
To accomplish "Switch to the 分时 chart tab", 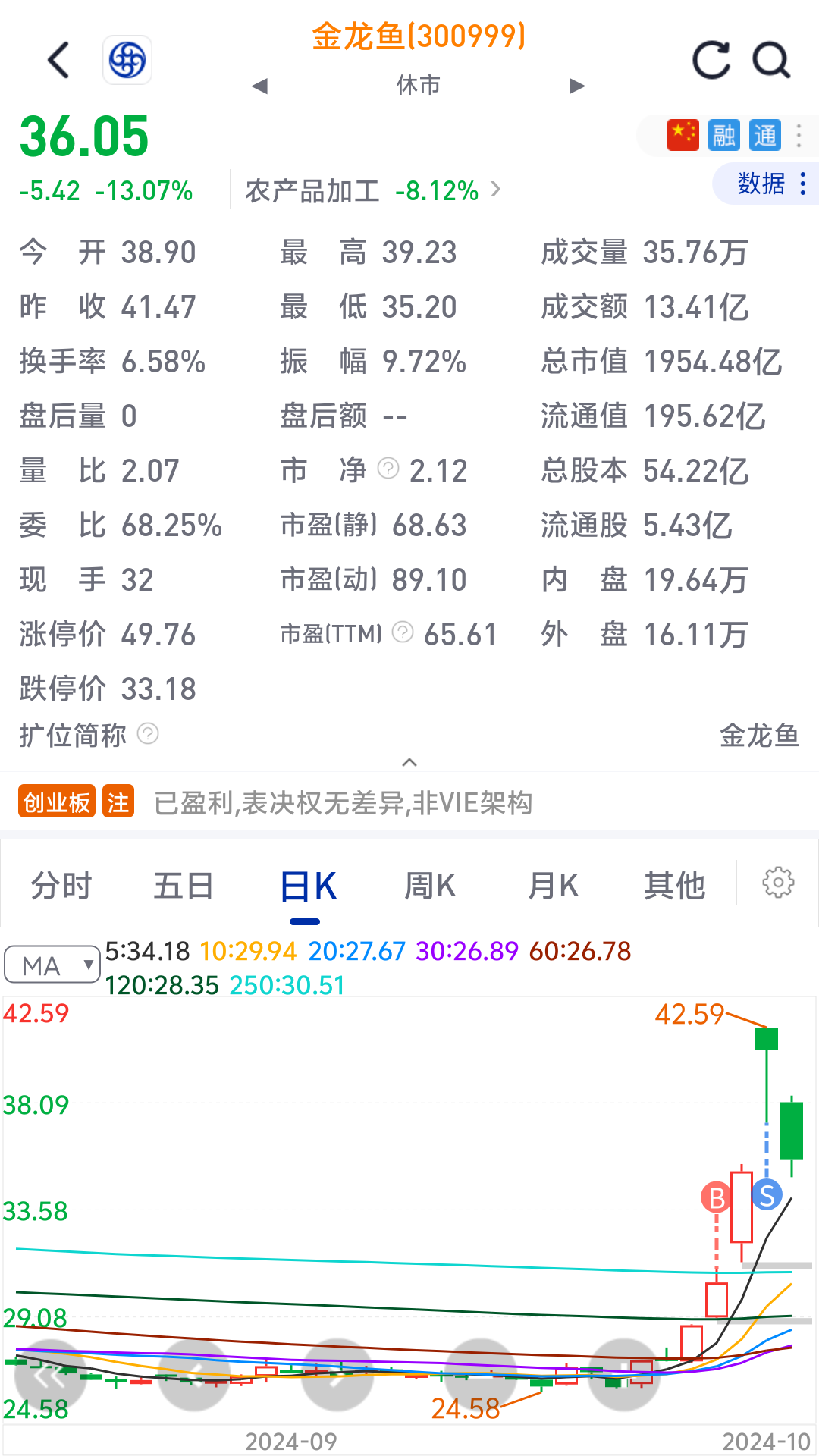I will 61,886.
